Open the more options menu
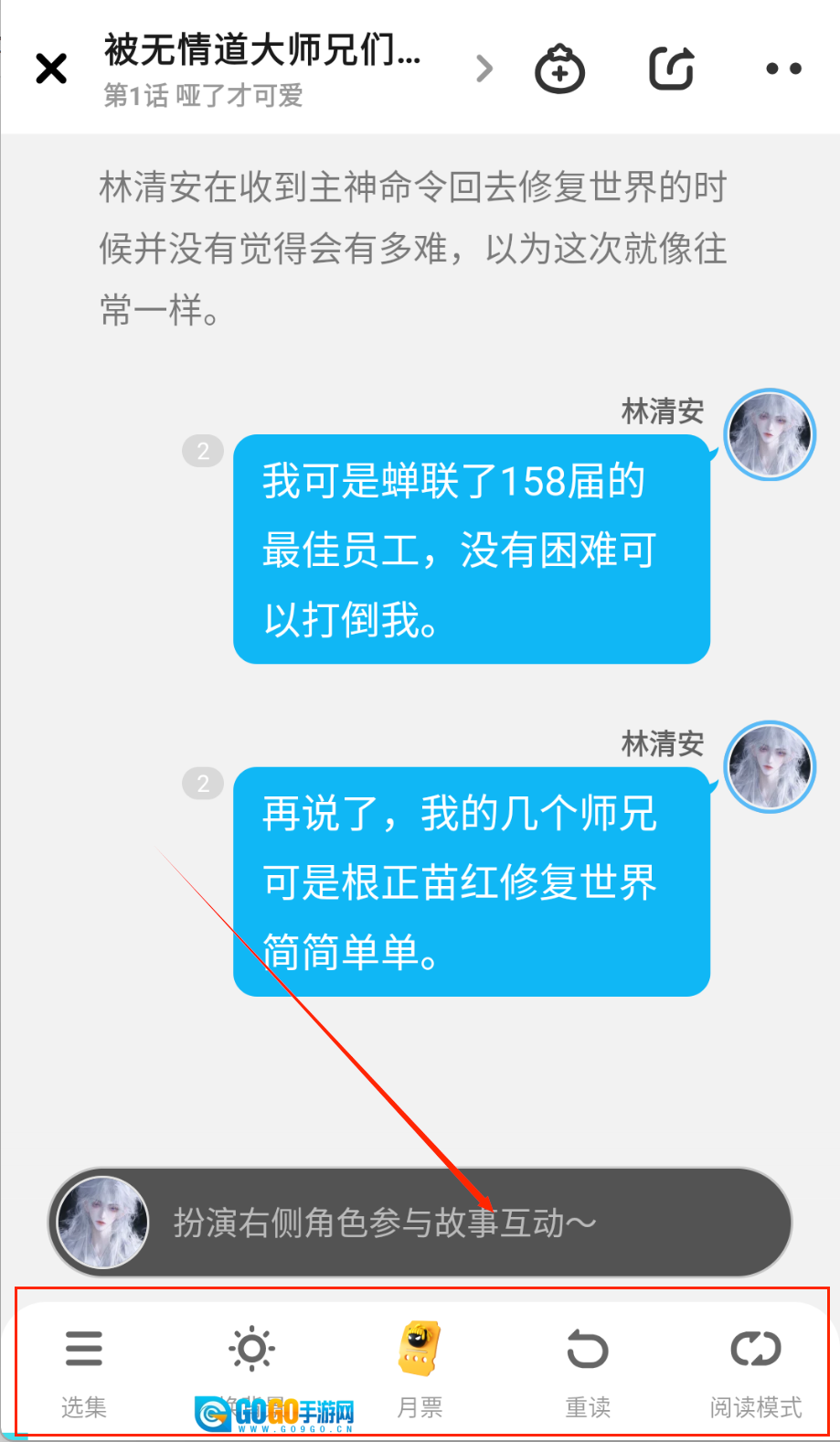This screenshot has height=1442, width=840. (x=783, y=69)
